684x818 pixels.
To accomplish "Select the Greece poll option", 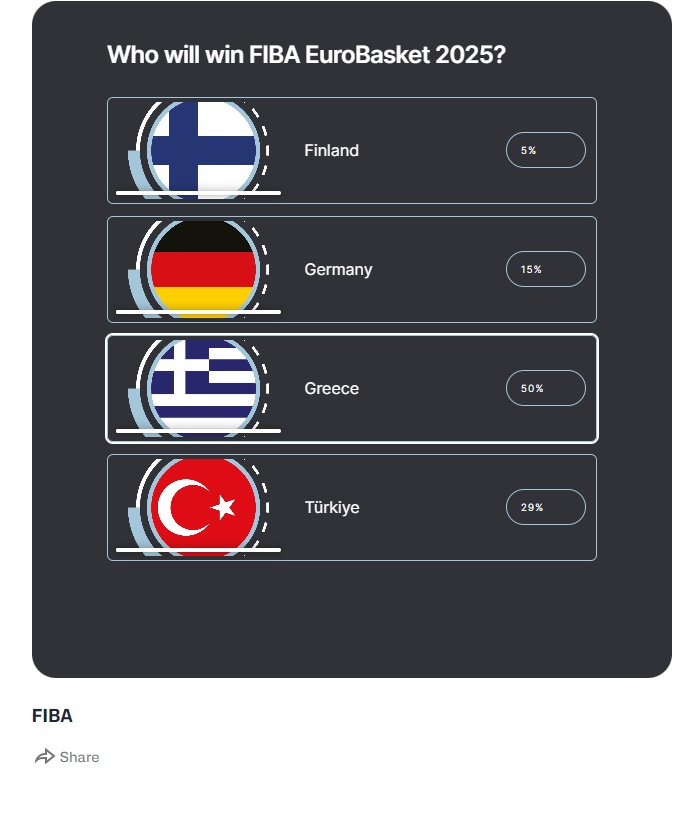I will click(351, 389).
